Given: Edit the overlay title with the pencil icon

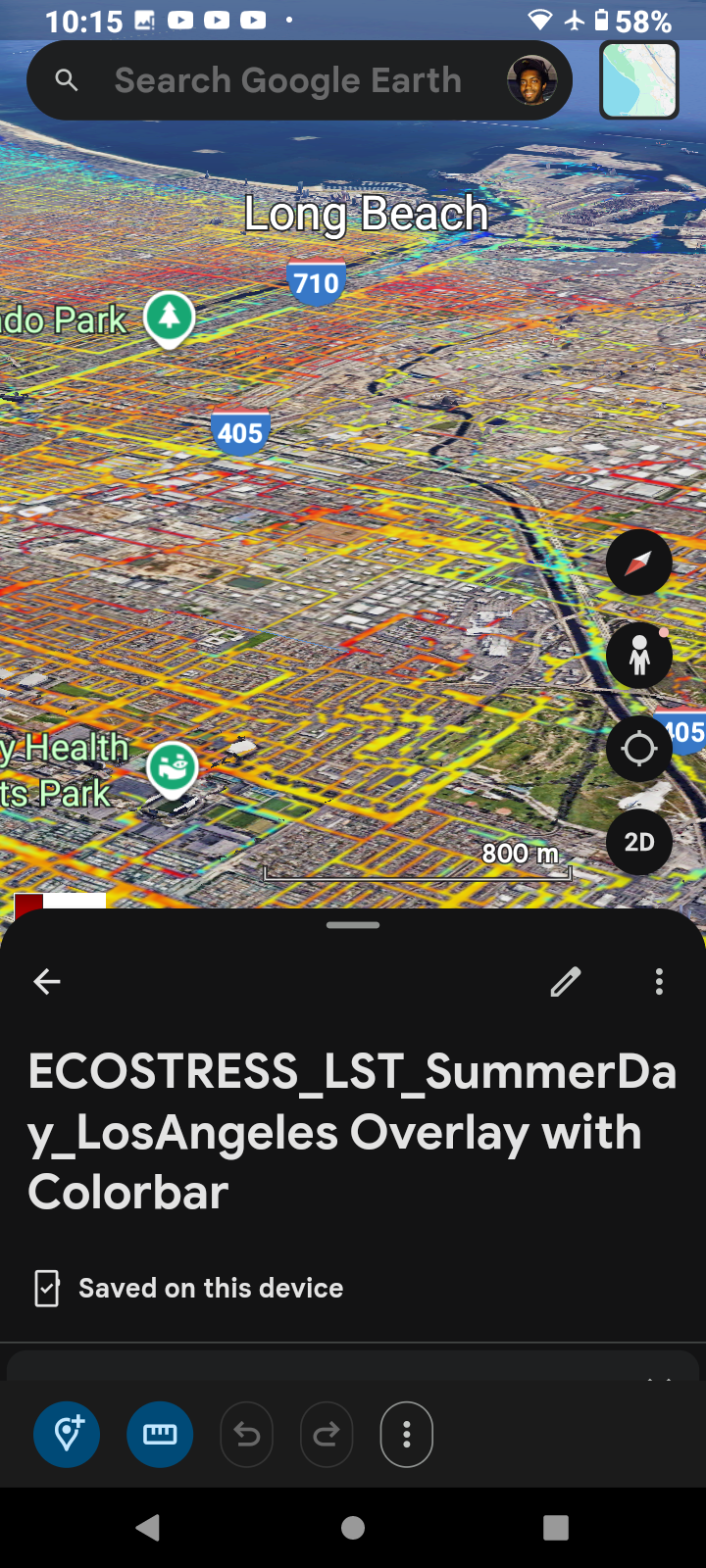Looking at the screenshot, I should pyautogui.click(x=566, y=981).
